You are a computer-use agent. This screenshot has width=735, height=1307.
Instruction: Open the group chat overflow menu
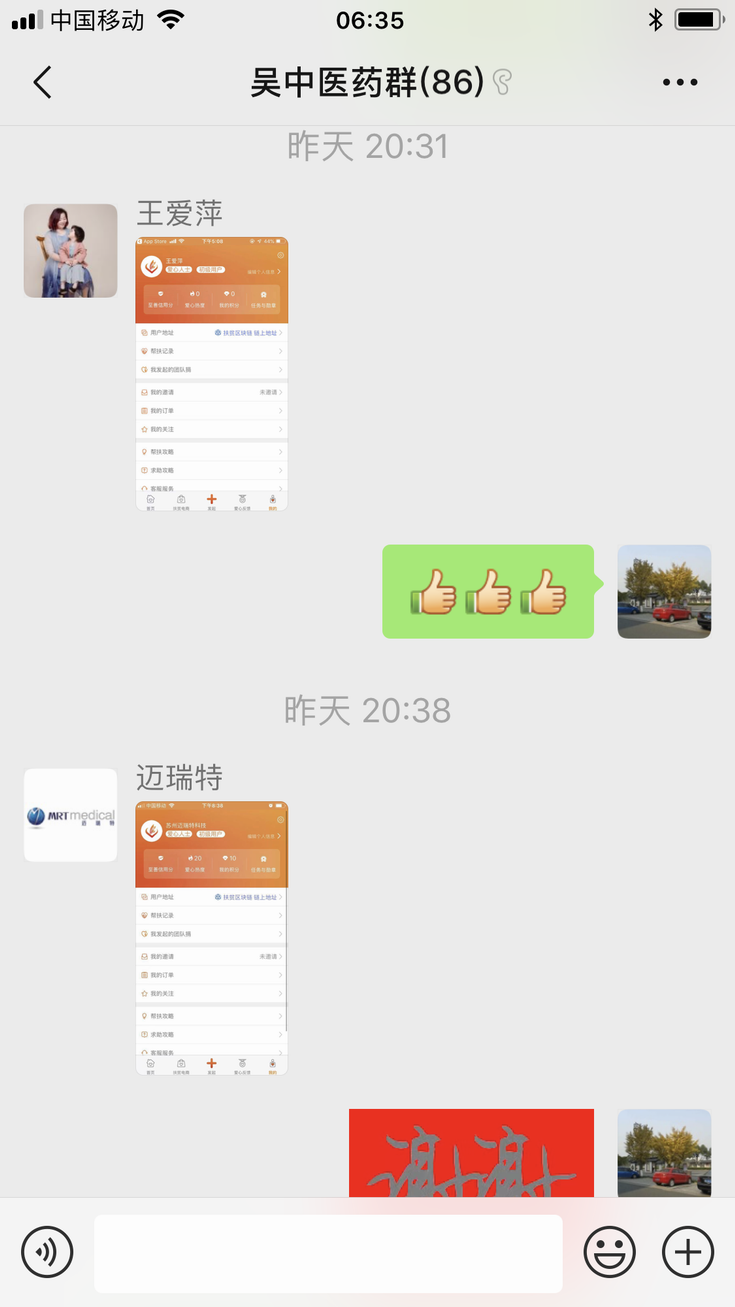679,83
